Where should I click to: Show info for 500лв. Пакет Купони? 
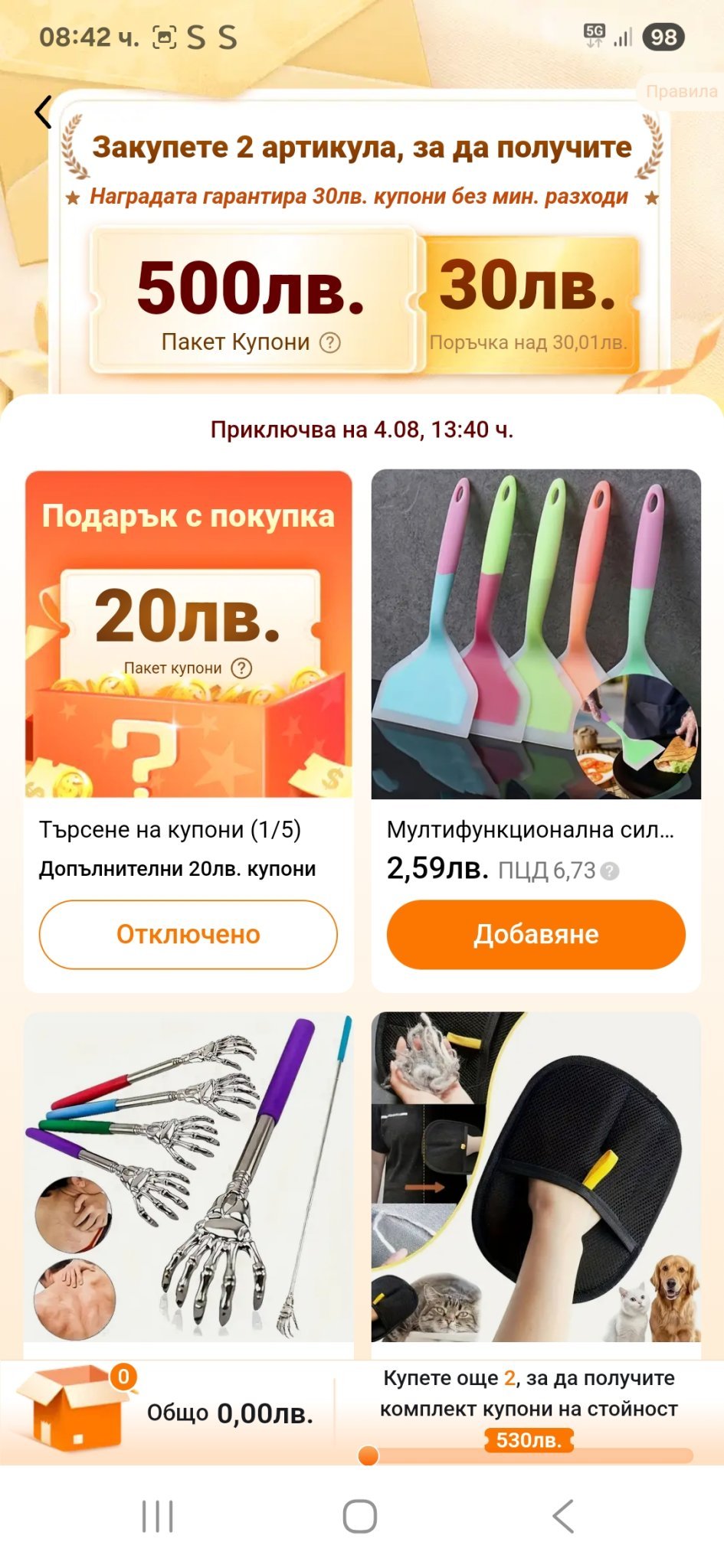330,343
